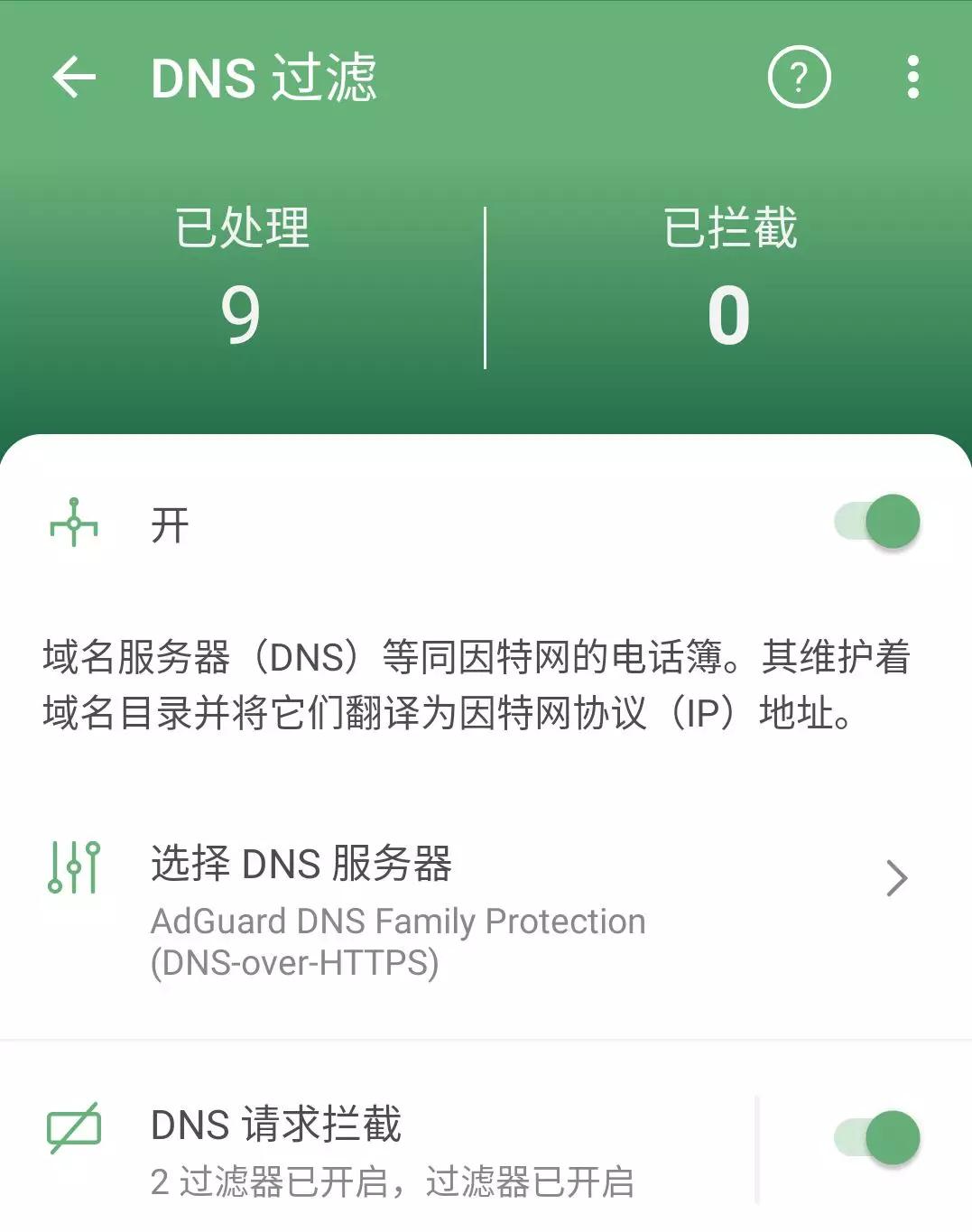This screenshot has width=972, height=1232.
Task: Go back from DNS 过滤 screen
Action: [x=74, y=77]
